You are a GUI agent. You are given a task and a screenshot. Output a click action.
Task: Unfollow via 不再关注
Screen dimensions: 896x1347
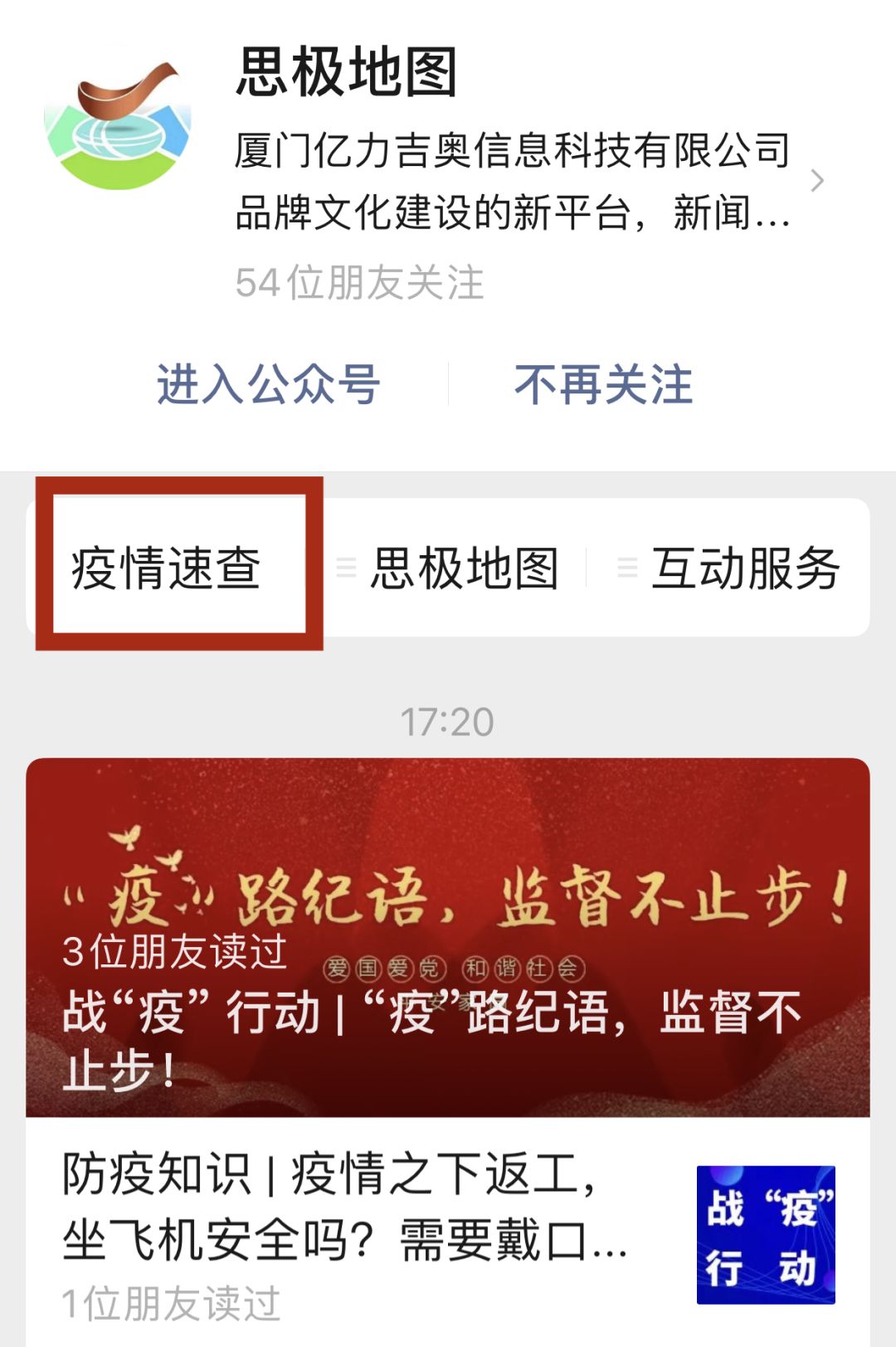pyautogui.click(x=603, y=384)
